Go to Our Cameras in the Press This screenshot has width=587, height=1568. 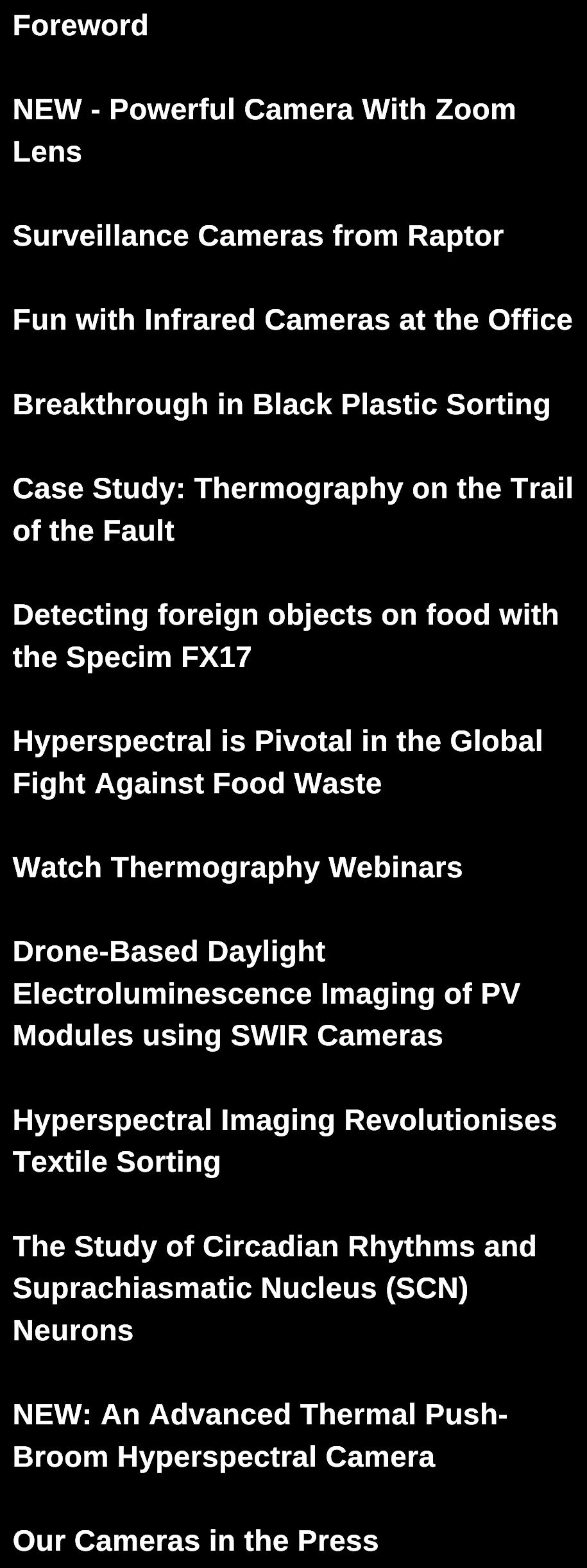click(x=195, y=1541)
